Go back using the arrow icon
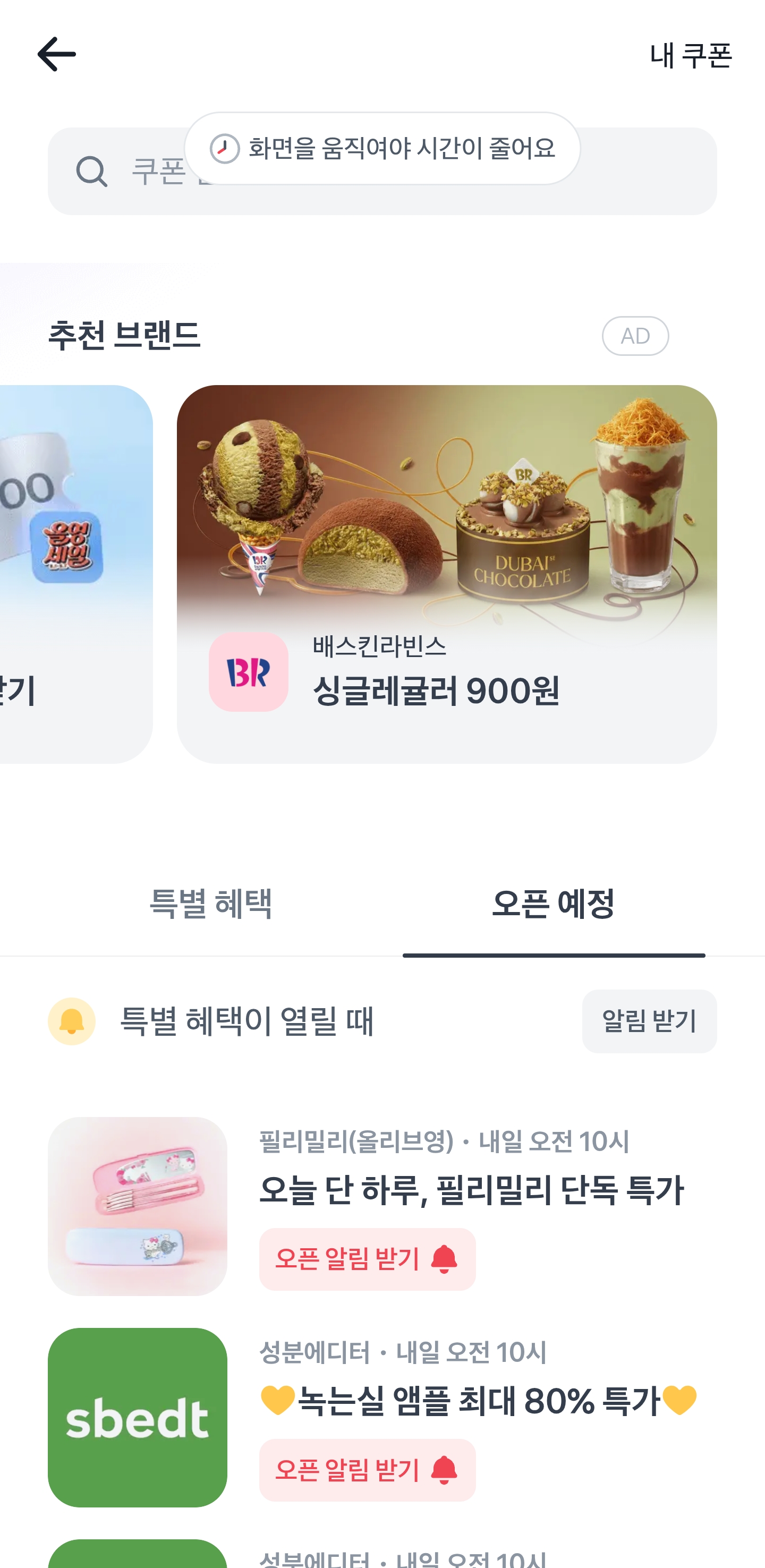The width and height of the screenshot is (765, 1568). (x=57, y=54)
